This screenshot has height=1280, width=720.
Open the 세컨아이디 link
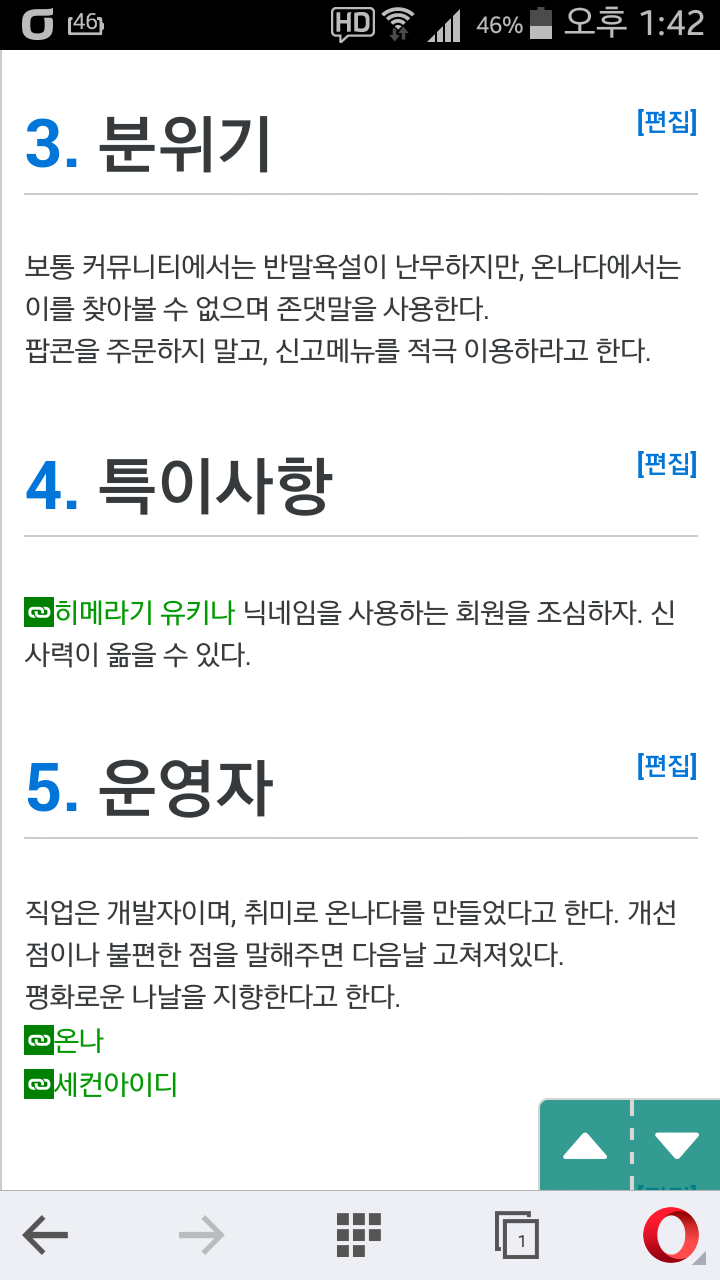click(116, 1084)
